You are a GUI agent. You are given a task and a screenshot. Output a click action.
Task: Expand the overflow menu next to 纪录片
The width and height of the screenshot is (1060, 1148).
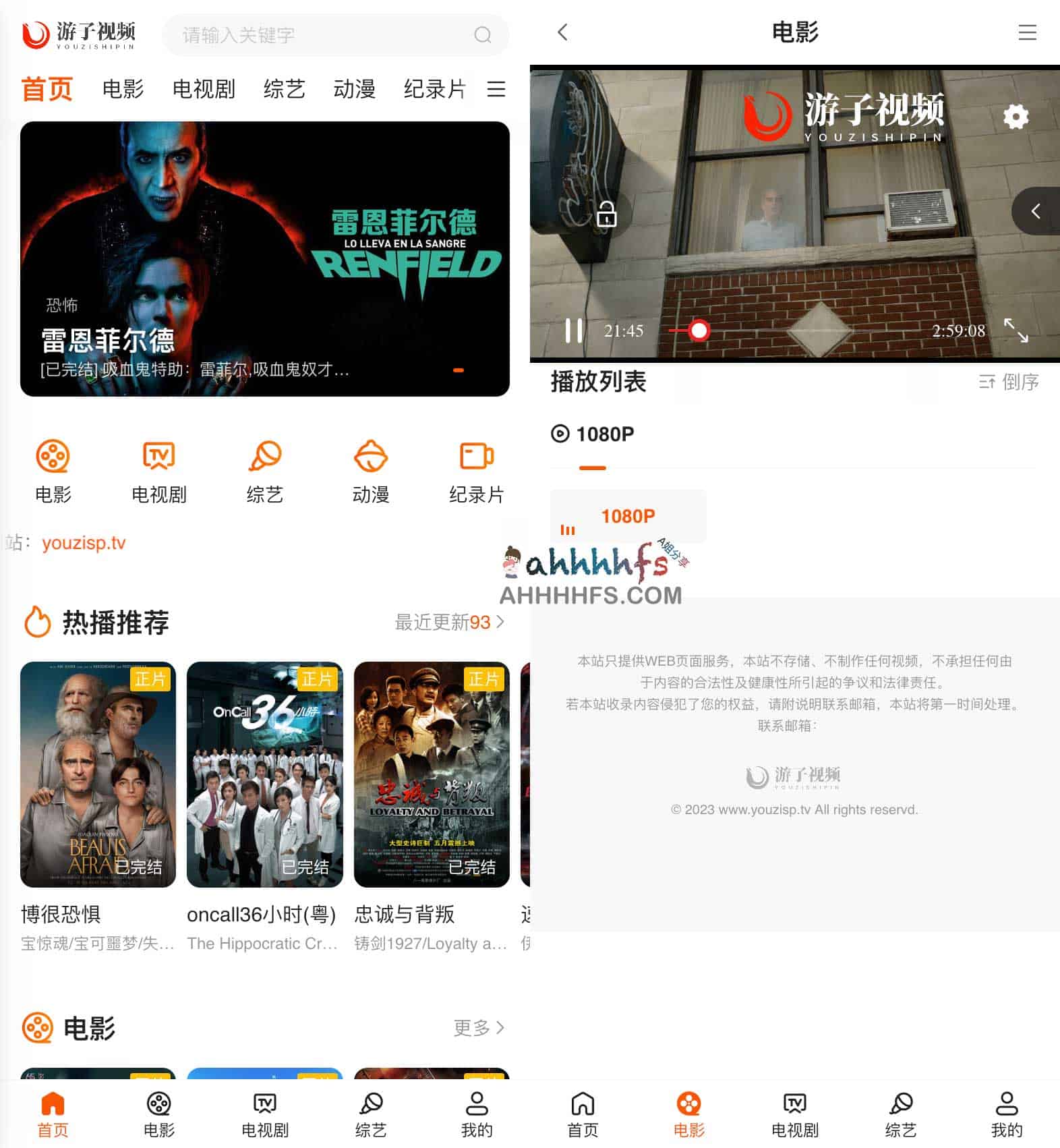tap(496, 88)
